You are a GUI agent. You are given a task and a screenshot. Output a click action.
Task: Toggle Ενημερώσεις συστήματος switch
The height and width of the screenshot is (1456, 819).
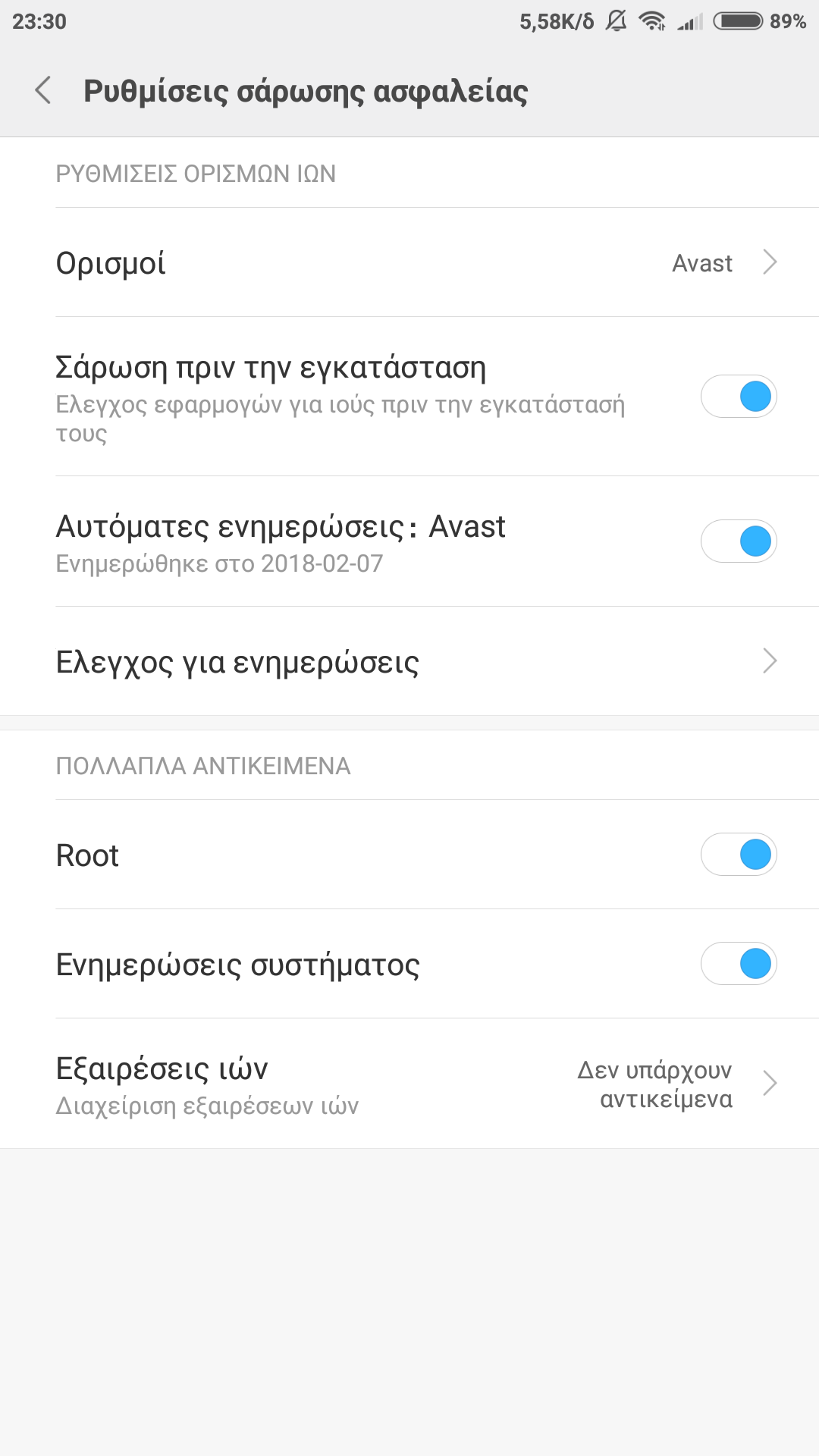[738, 964]
